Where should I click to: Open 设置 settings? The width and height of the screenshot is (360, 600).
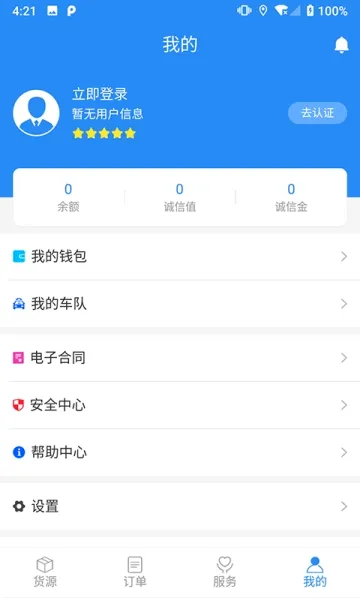click(x=180, y=506)
